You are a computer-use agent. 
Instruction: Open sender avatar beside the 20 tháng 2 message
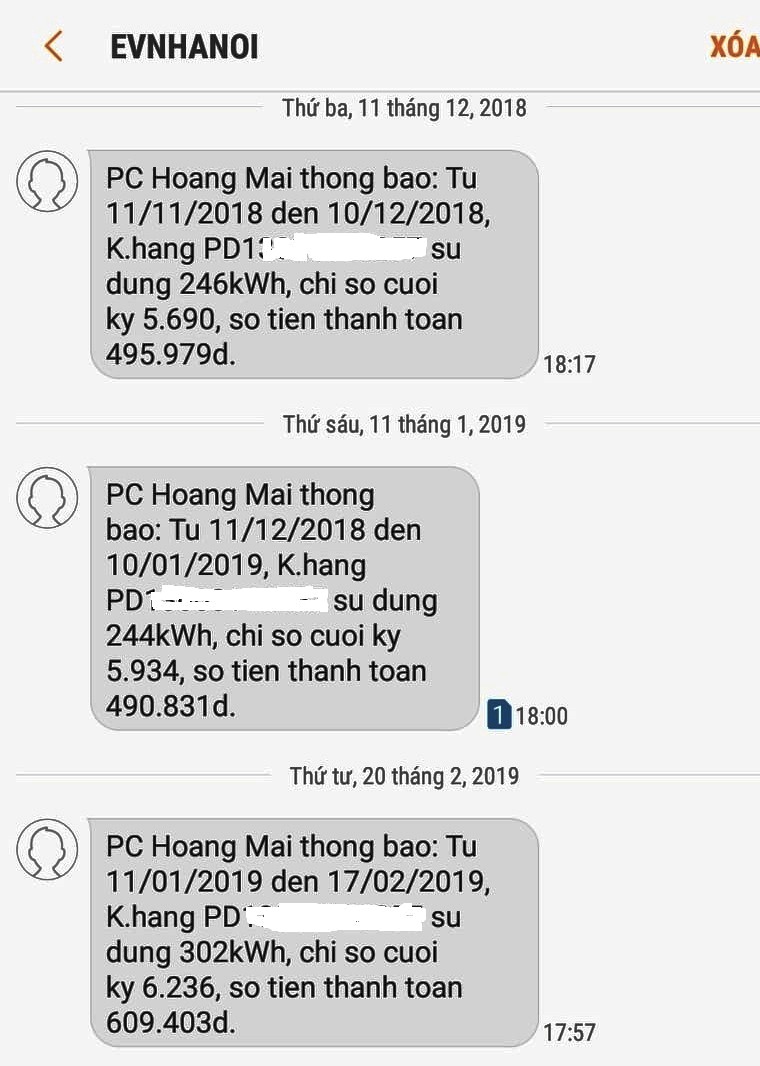coord(47,849)
